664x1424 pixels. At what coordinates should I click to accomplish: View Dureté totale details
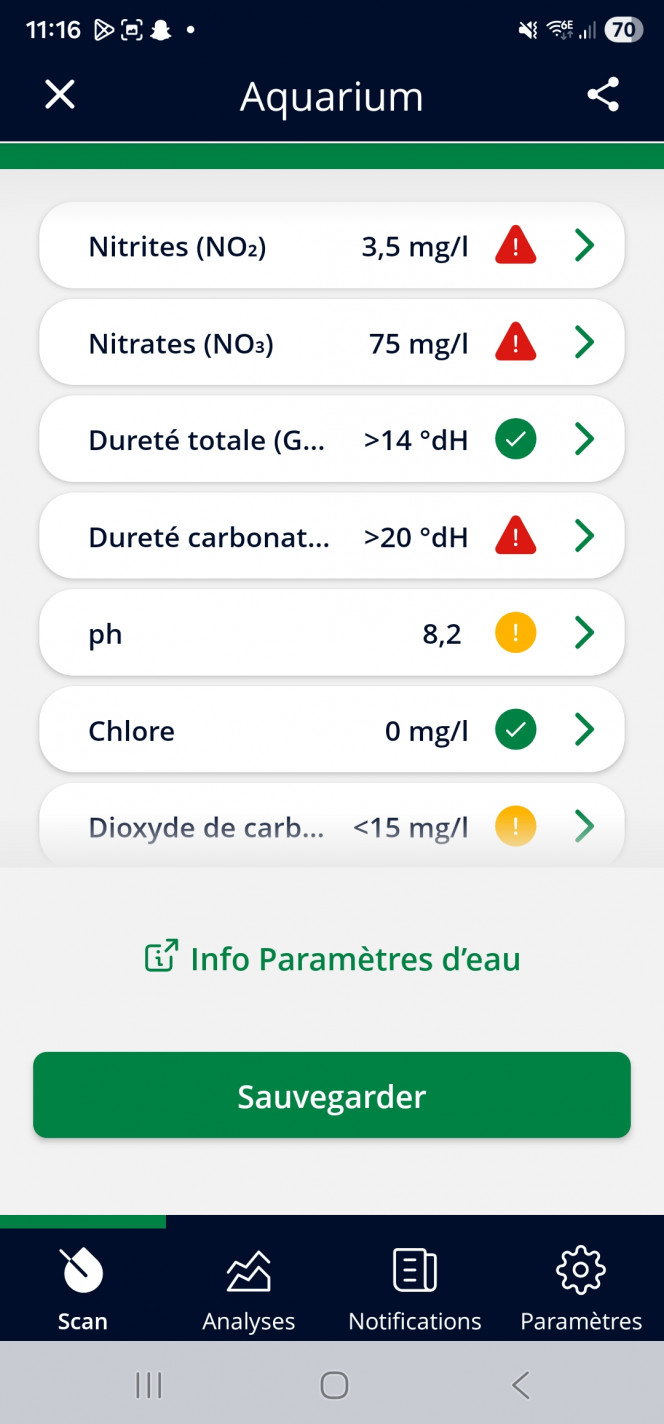click(x=331, y=440)
